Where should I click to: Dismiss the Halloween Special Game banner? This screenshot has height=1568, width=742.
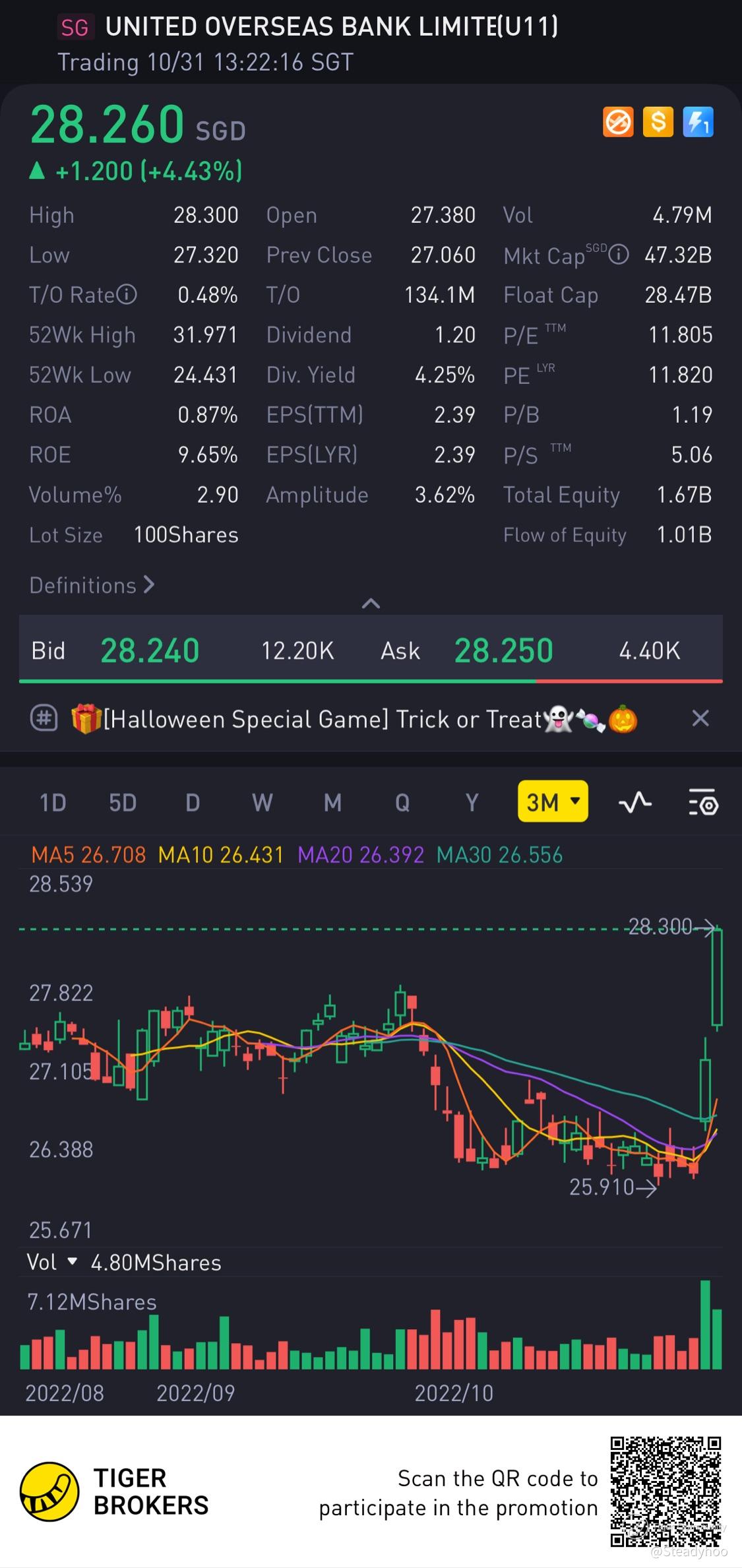click(x=700, y=718)
